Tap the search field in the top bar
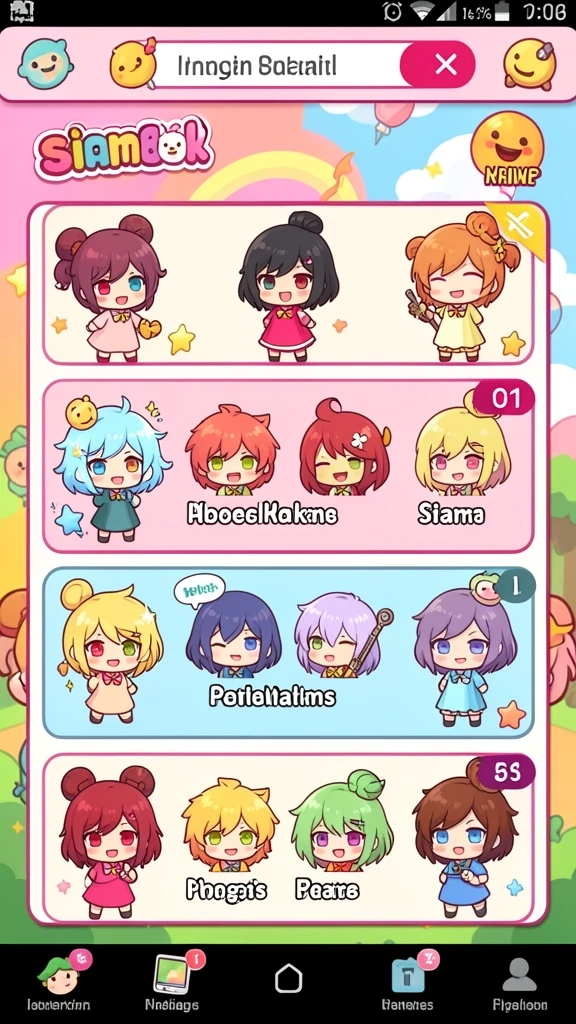The width and height of the screenshot is (576, 1024). [x=281, y=65]
